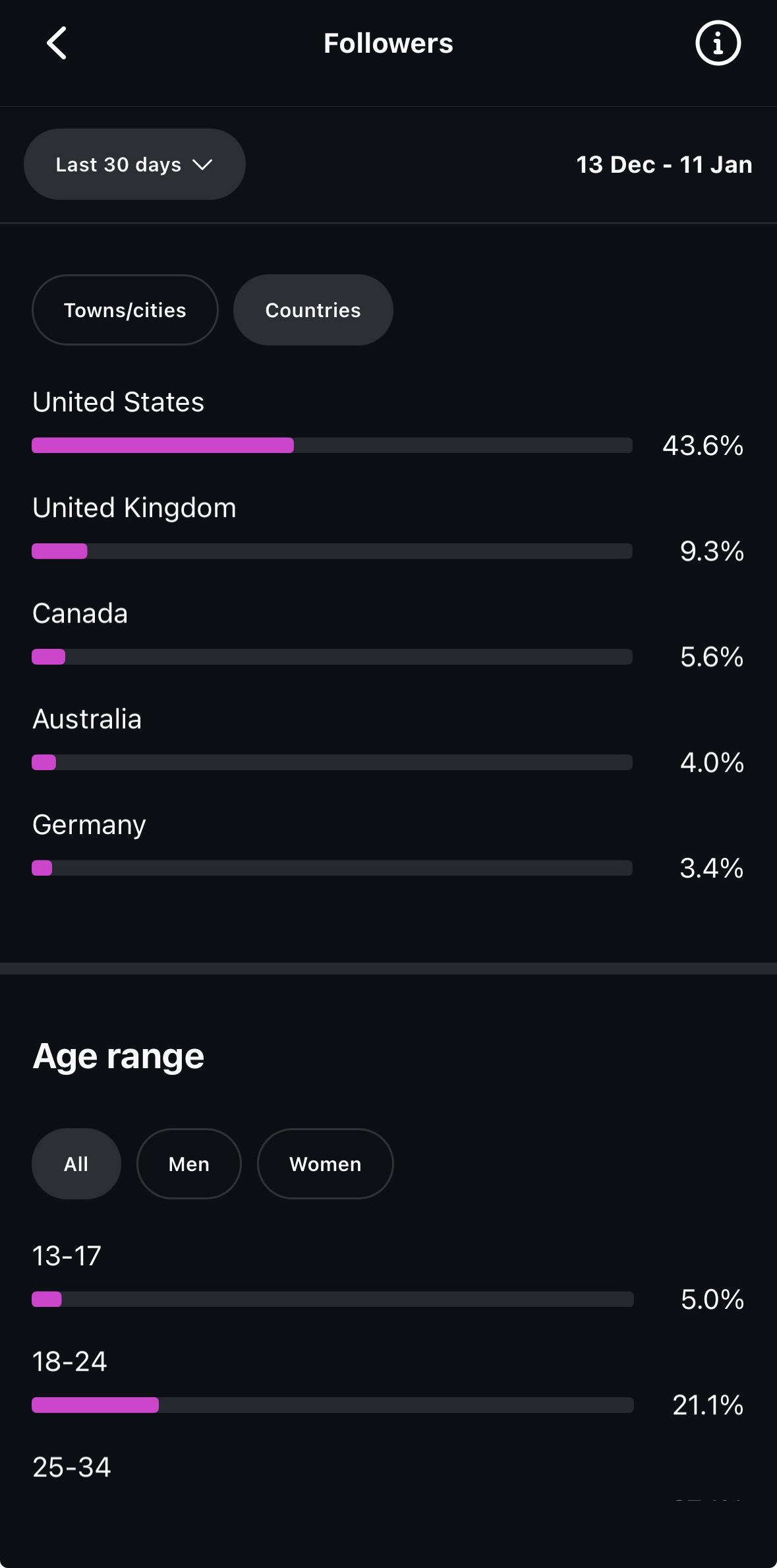Screen dimensions: 777x1568
Task: Go back using the back arrow
Action: point(56,43)
